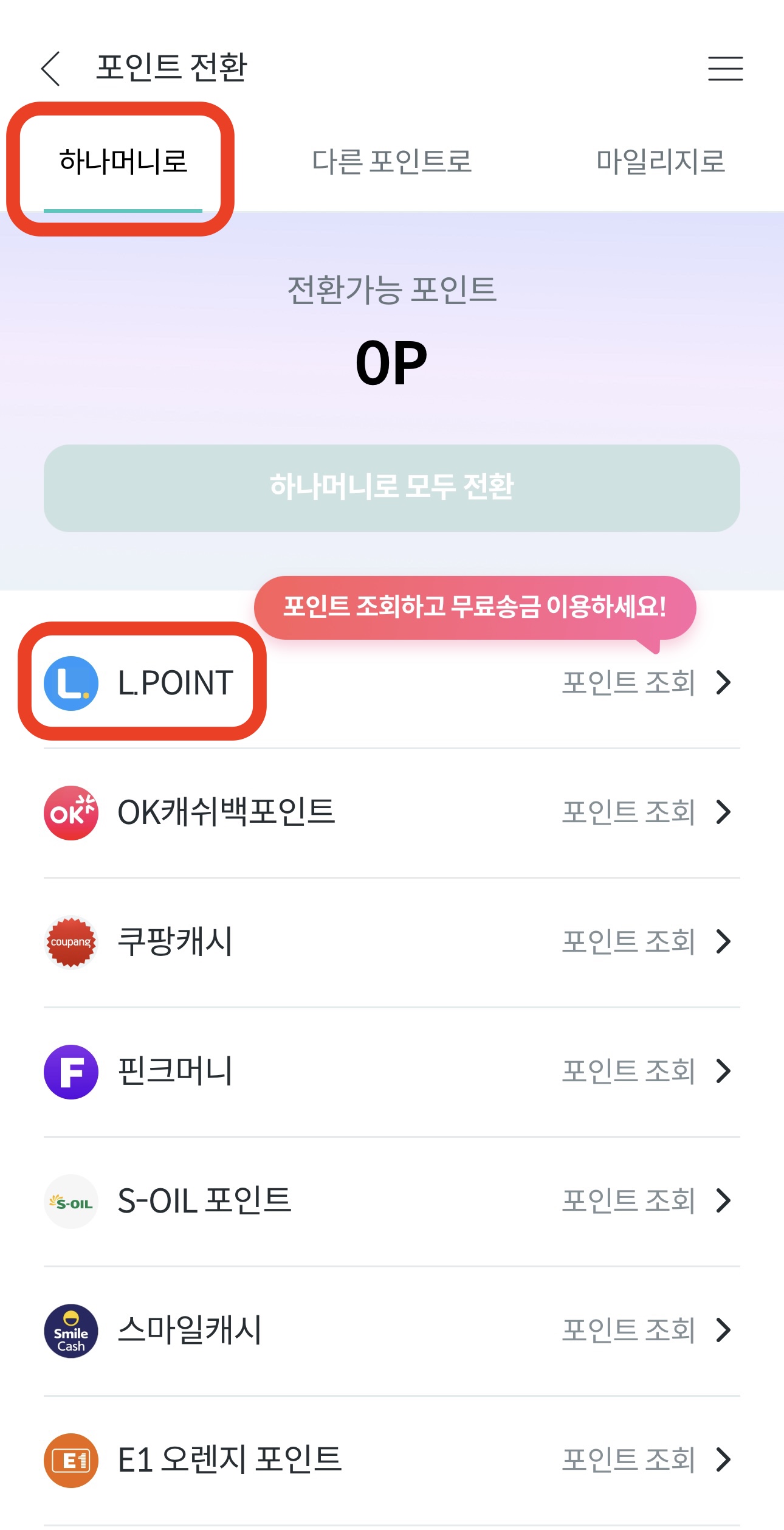
Task: Select the 하나머니로 tab
Action: [122, 160]
